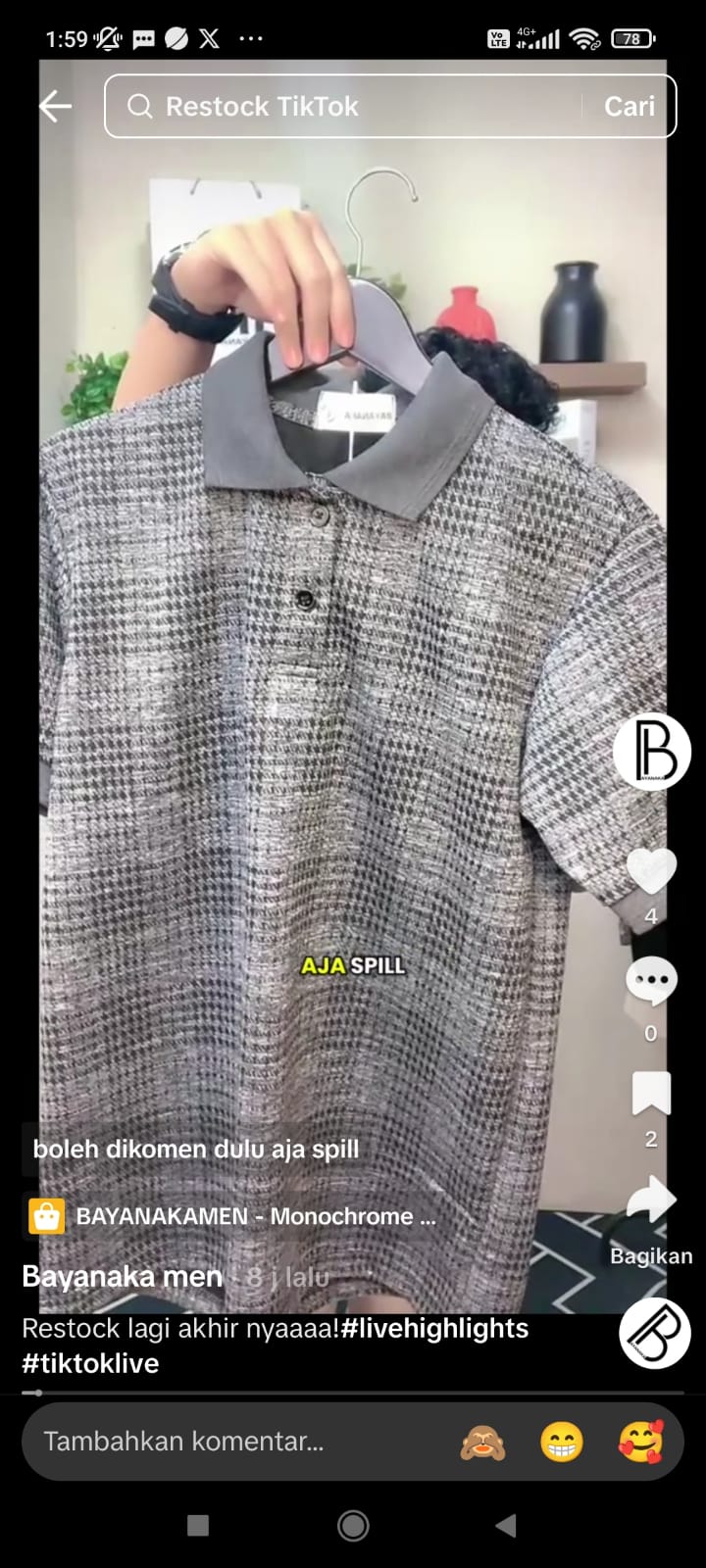Insert the grinning face emoji
This screenshot has width=706, height=1568.
[x=562, y=1442]
